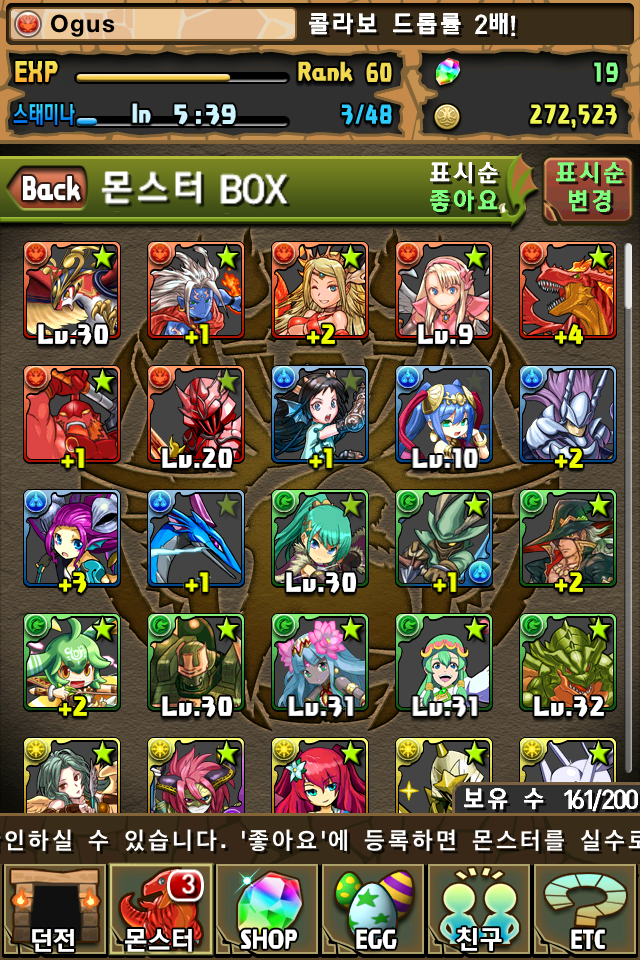
Task: Select the red dragon monster with +4
Action: [567, 290]
